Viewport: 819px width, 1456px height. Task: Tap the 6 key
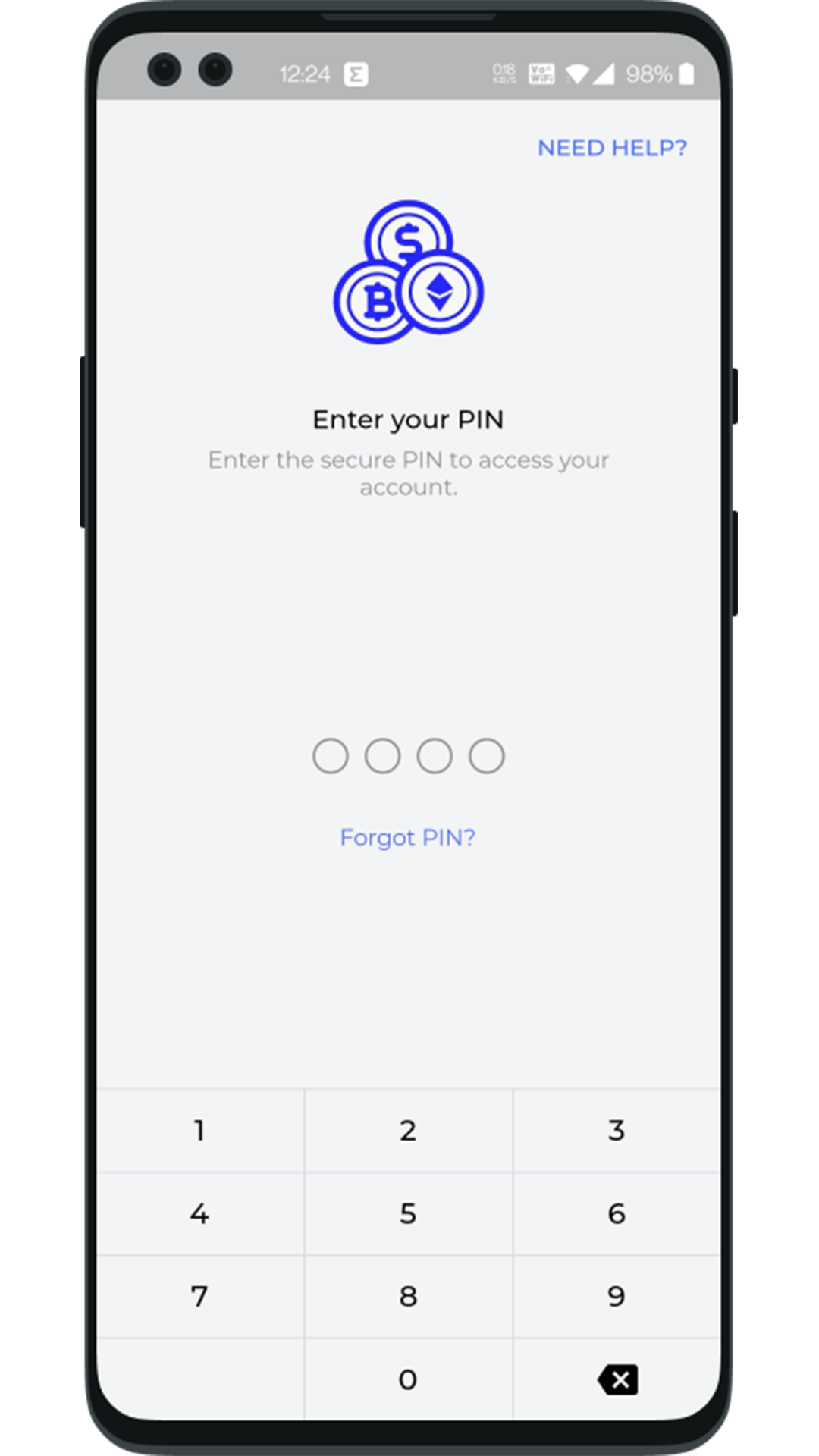[x=617, y=1213]
